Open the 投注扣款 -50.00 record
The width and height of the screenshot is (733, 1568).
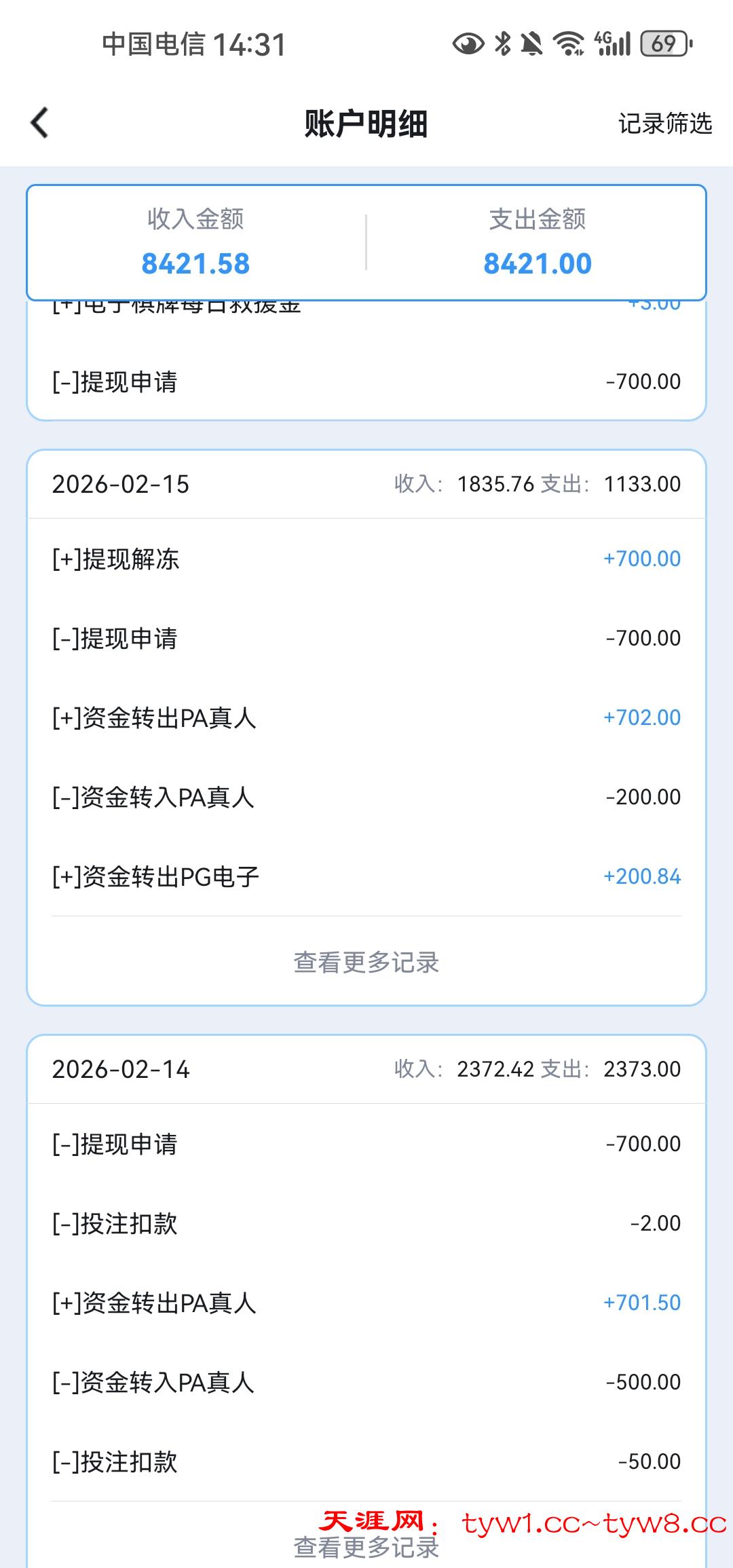point(366,1460)
